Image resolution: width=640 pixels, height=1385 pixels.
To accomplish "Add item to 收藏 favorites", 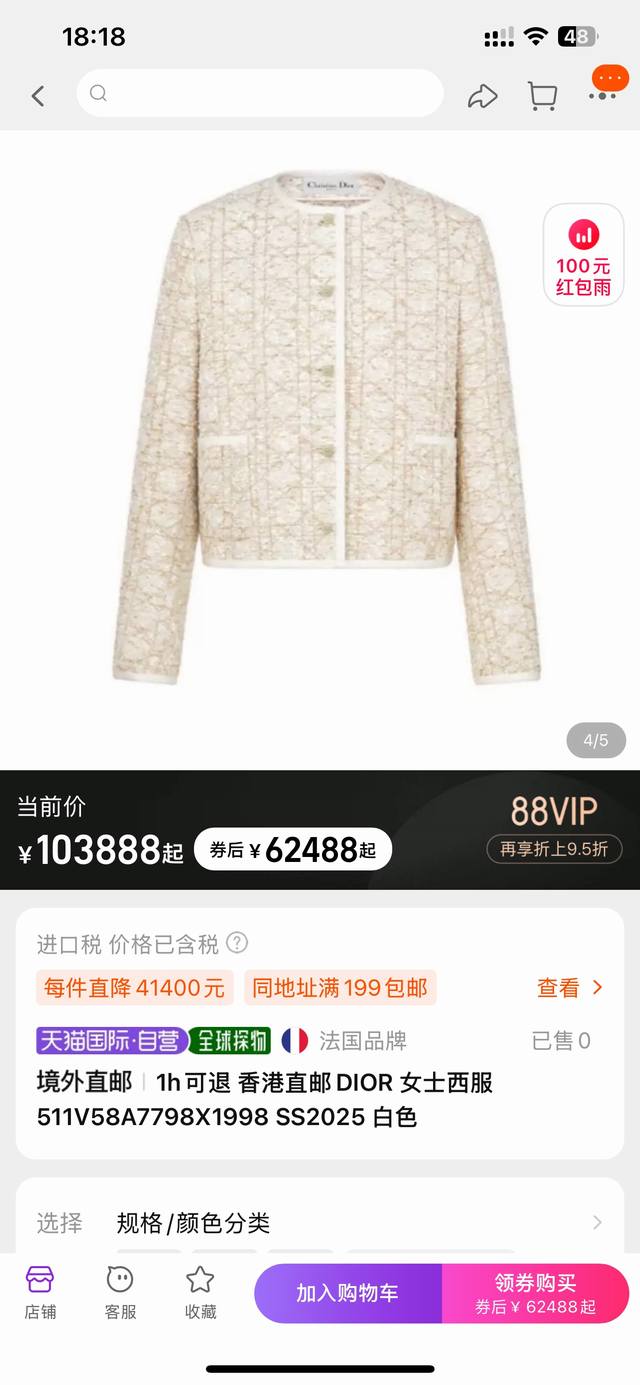I will 200,1292.
